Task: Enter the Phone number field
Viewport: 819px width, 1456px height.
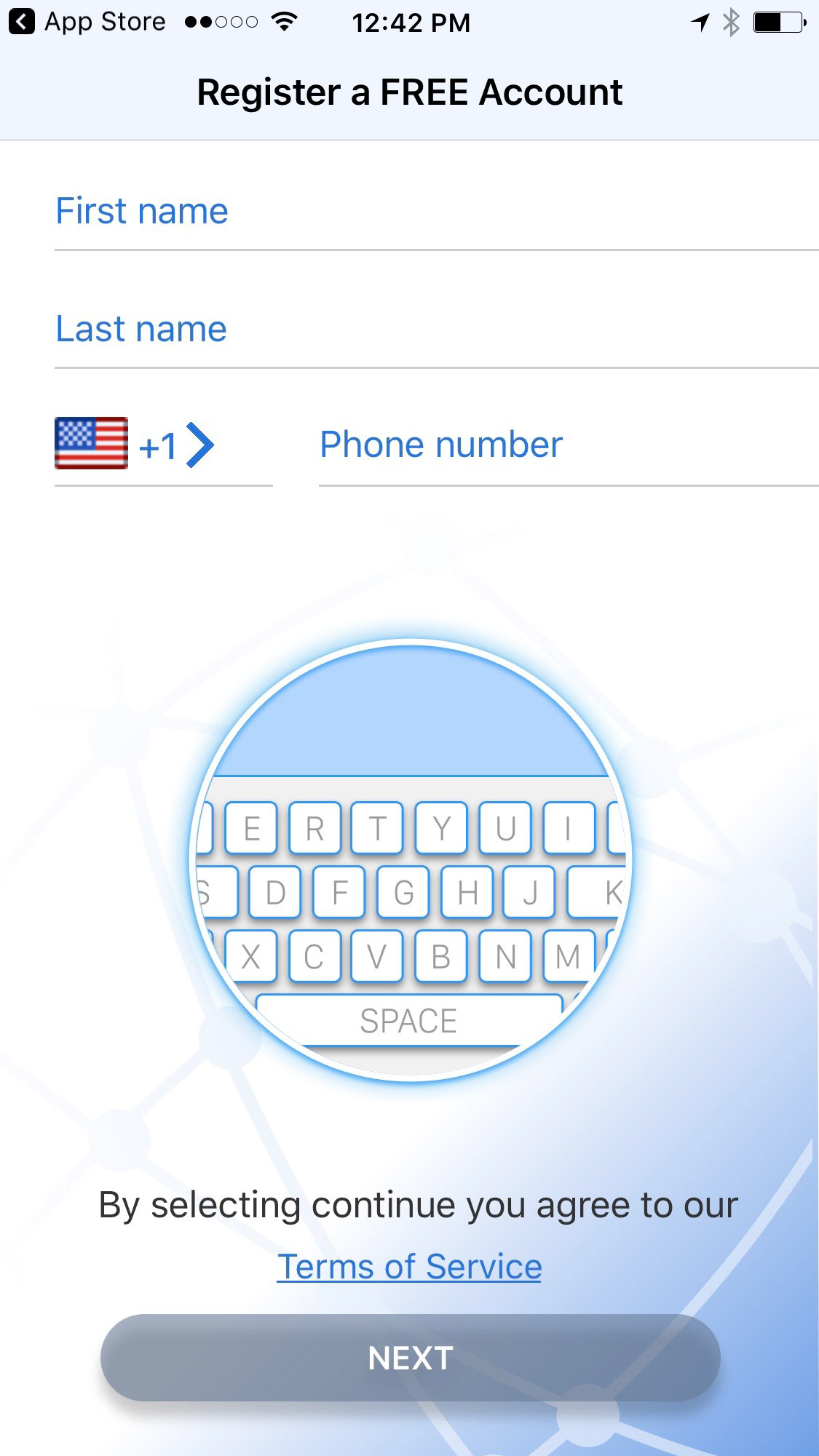Action: 566,445
